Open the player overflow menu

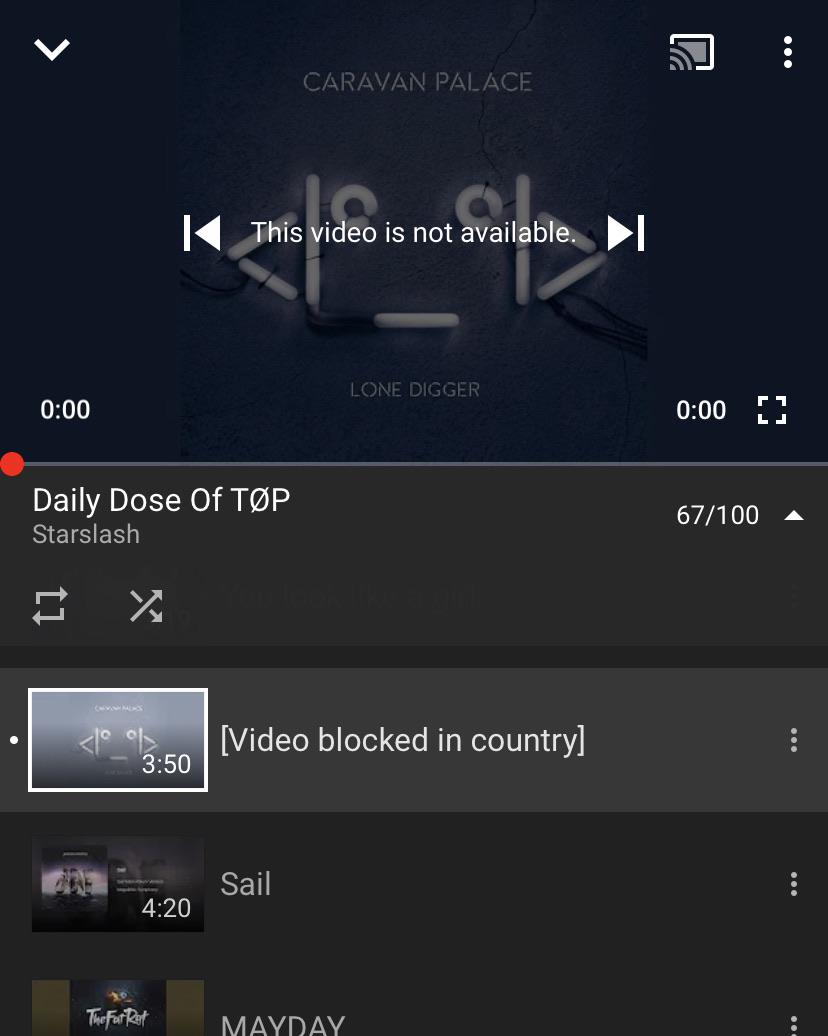coord(788,52)
